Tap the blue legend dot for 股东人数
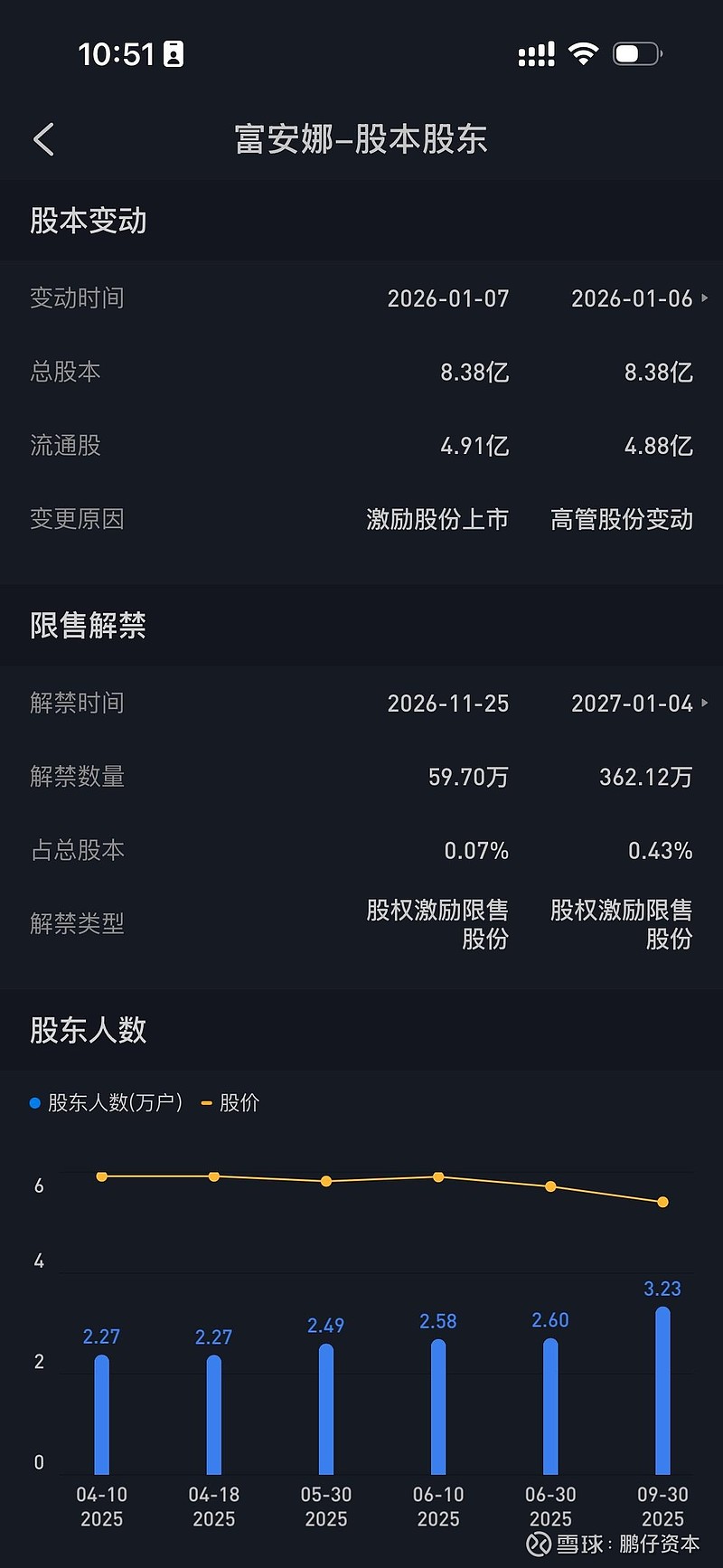Image resolution: width=723 pixels, height=1568 pixels. pyautogui.click(x=33, y=1102)
